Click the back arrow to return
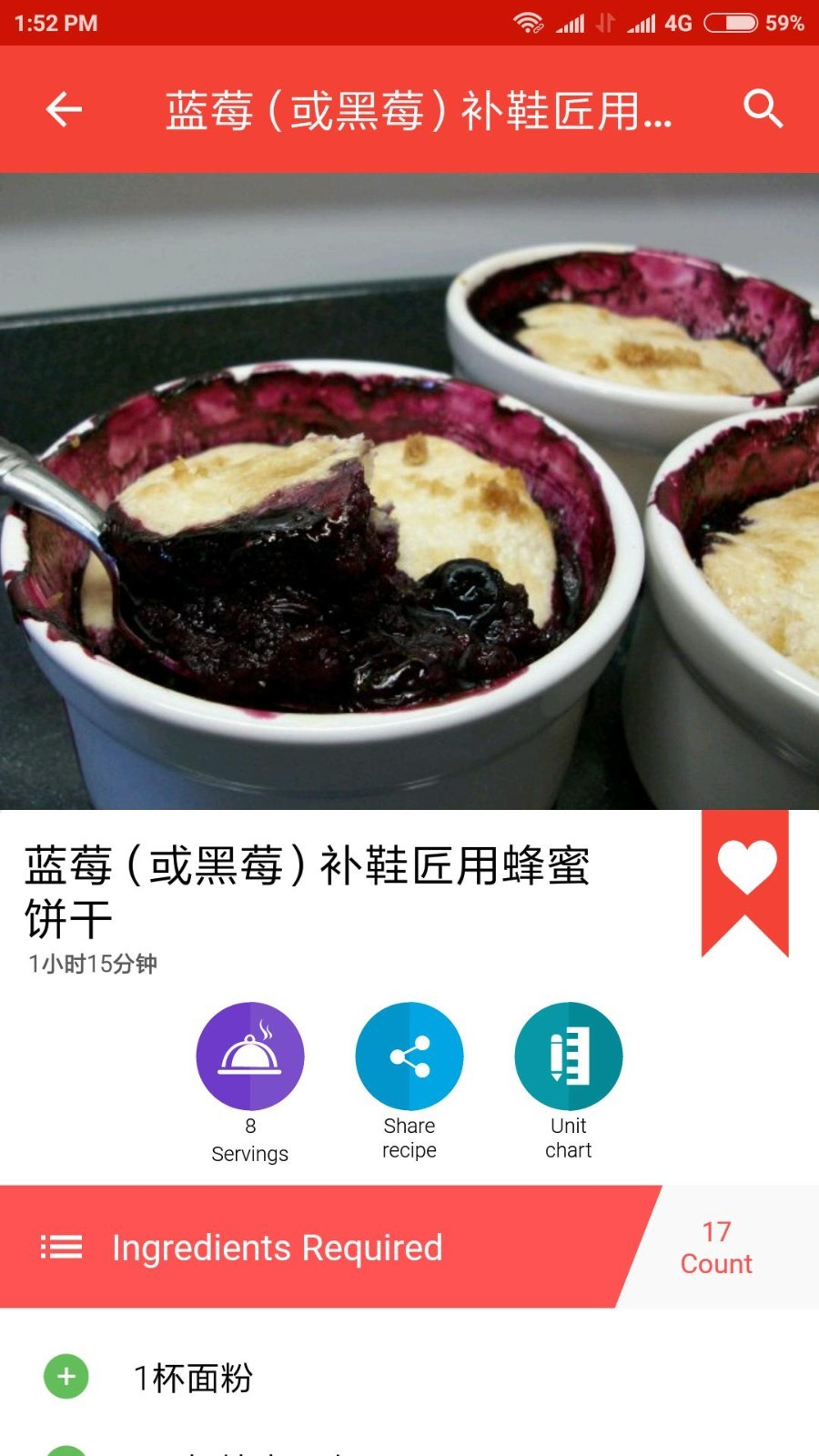This screenshot has height=1456, width=819. pos(61,109)
